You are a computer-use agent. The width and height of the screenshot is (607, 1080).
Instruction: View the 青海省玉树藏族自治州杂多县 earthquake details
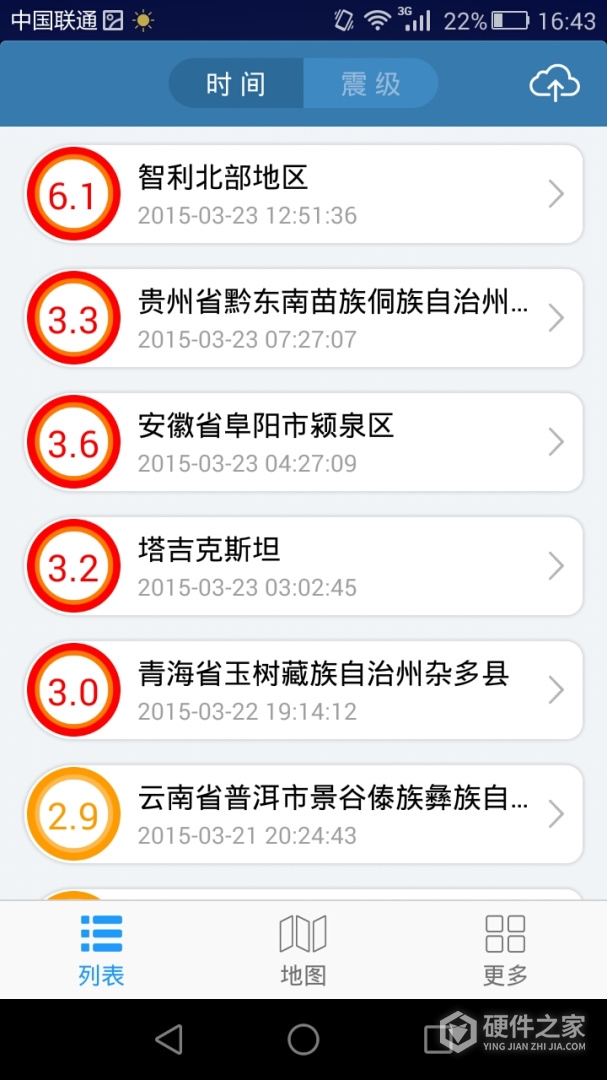click(x=304, y=690)
